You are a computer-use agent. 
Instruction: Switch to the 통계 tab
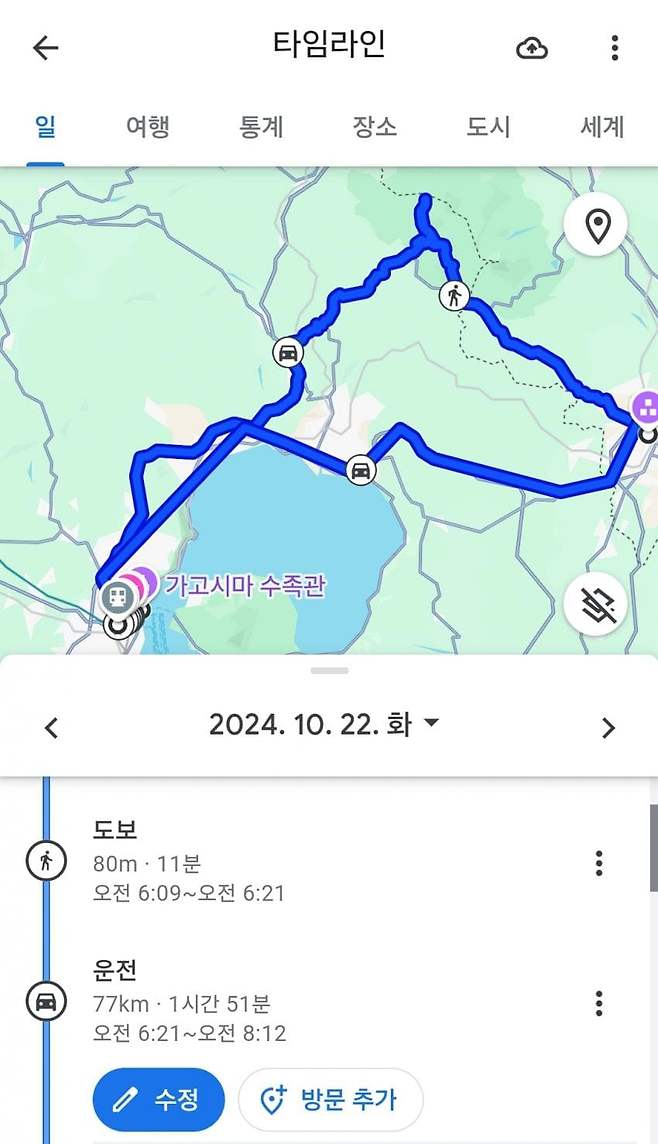[261, 127]
